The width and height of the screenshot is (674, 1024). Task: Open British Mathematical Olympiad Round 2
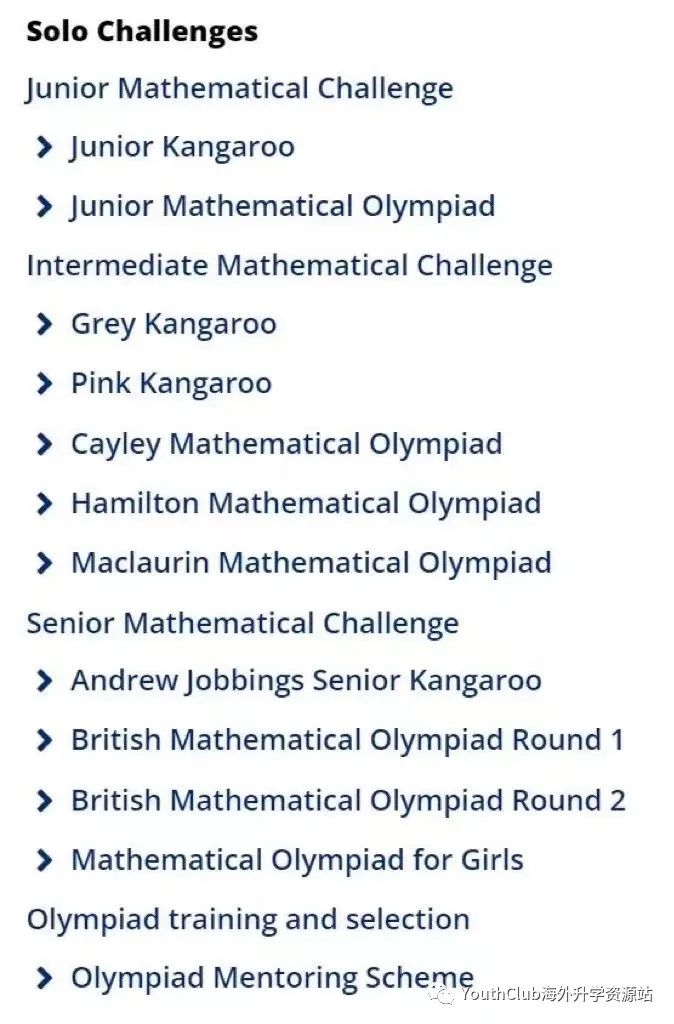click(348, 800)
